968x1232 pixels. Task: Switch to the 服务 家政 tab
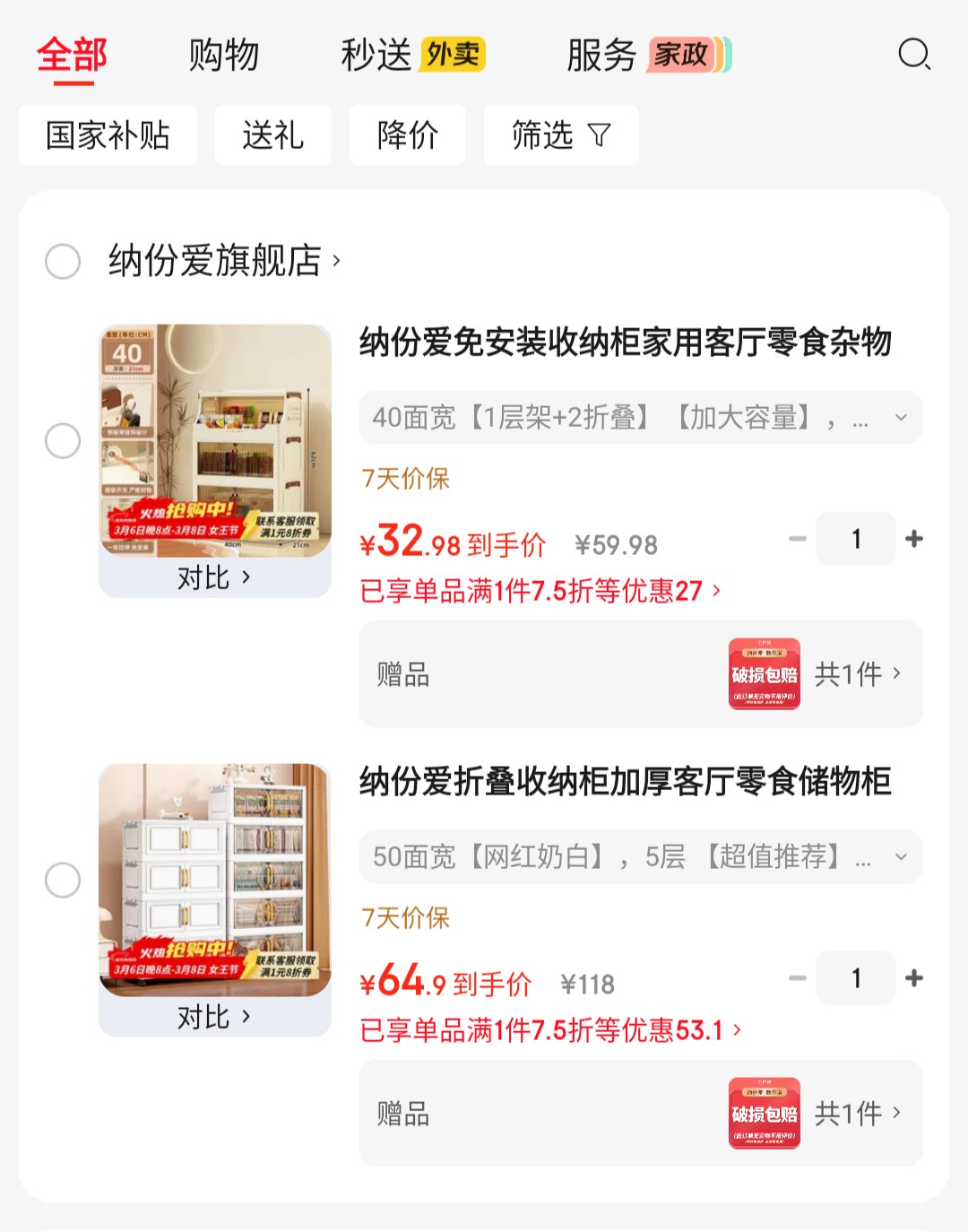(x=648, y=56)
